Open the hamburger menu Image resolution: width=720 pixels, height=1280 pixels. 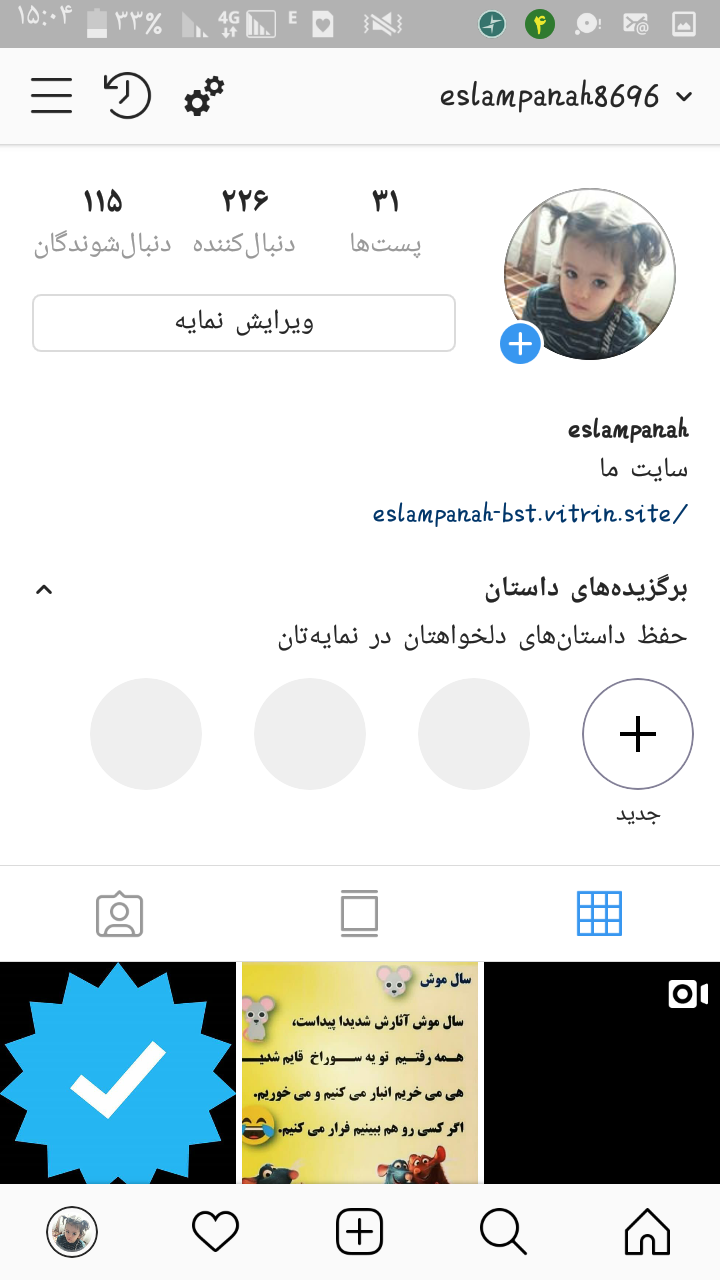(51, 96)
